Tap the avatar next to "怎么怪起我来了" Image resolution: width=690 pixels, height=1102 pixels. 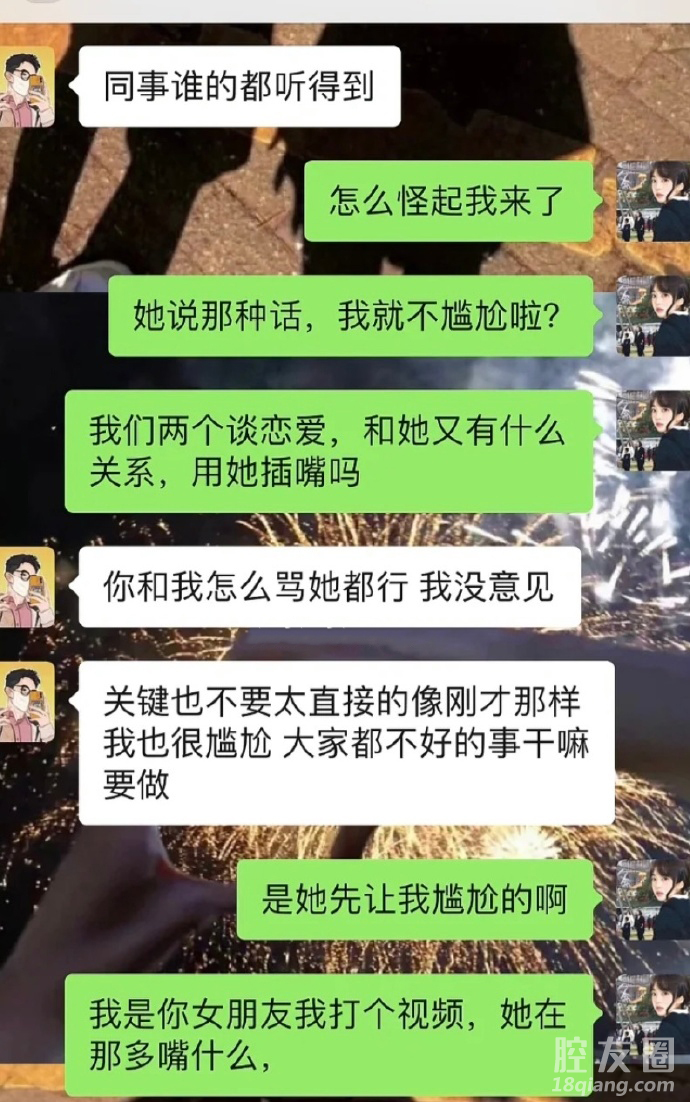tap(652, 201)
